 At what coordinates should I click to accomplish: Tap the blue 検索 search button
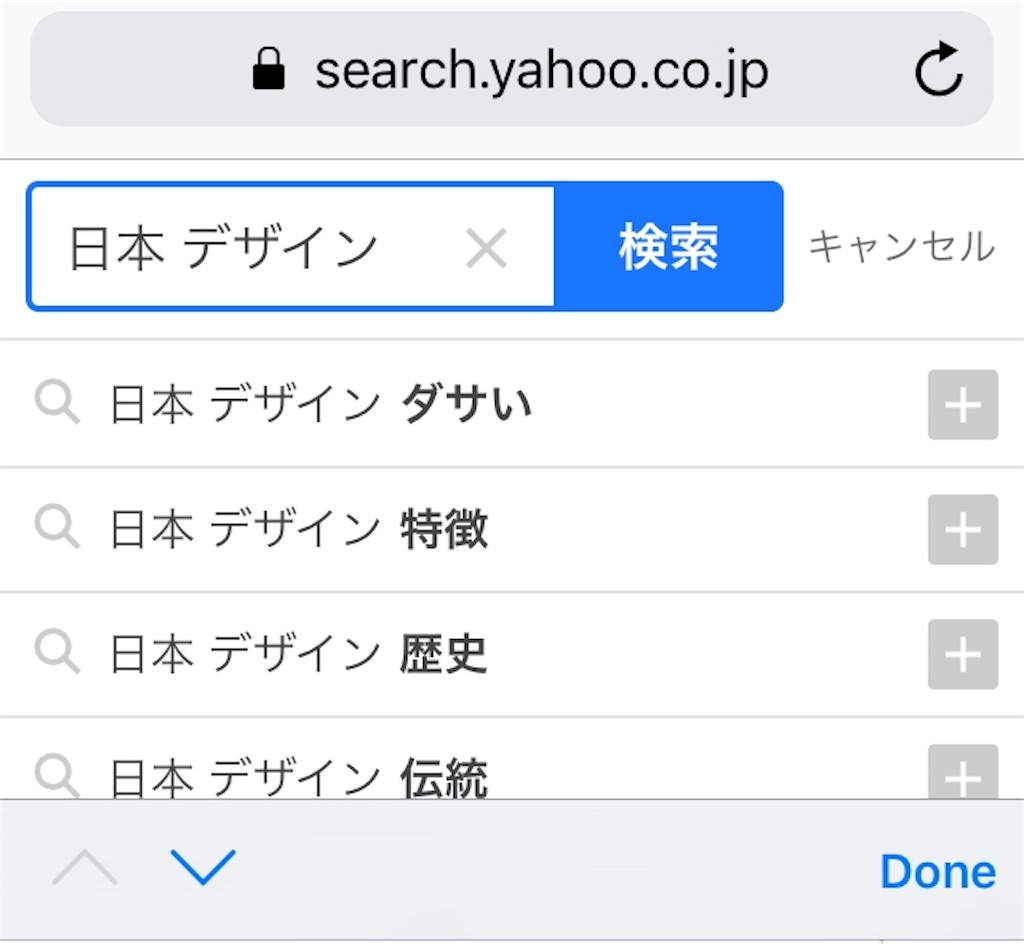[668, 247]
